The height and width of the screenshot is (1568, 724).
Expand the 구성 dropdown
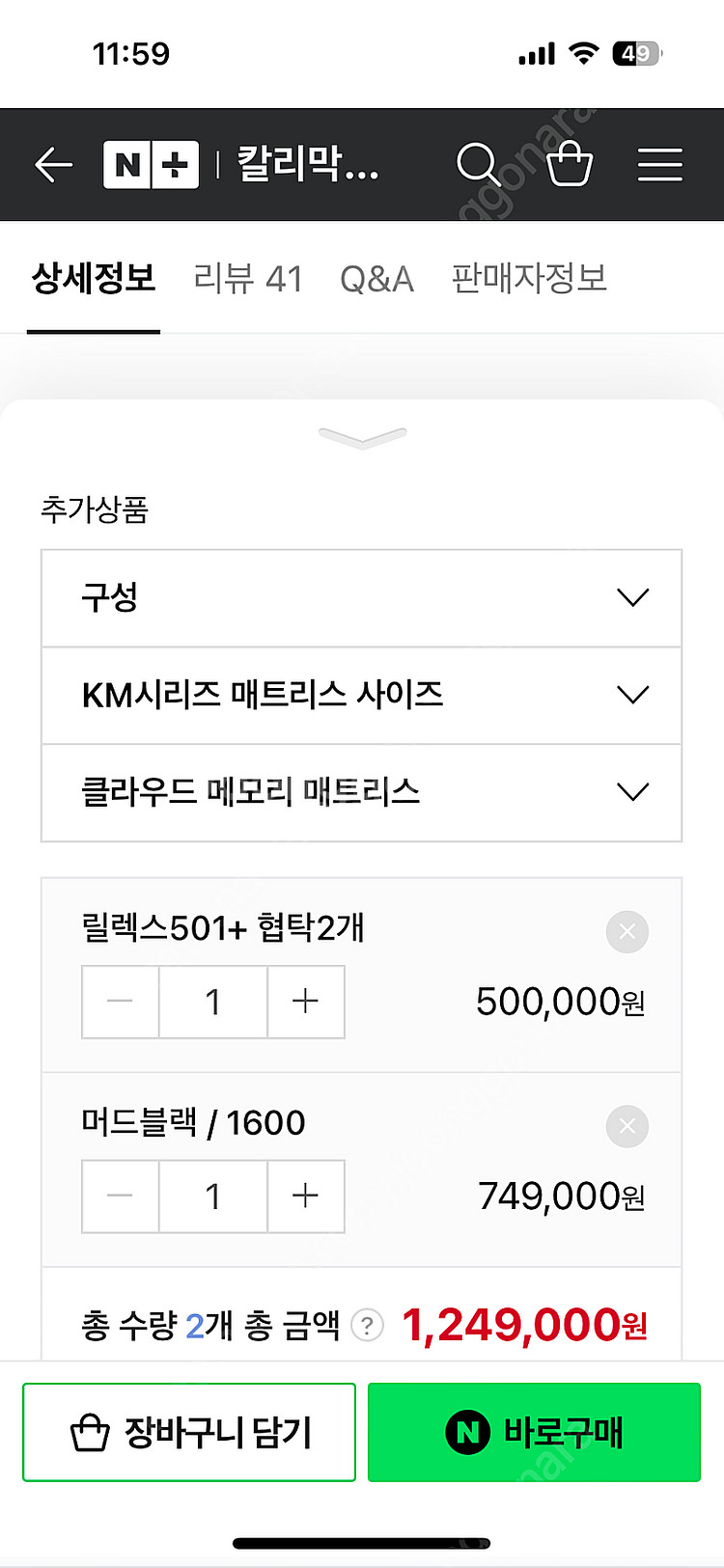tap(362, 598)
